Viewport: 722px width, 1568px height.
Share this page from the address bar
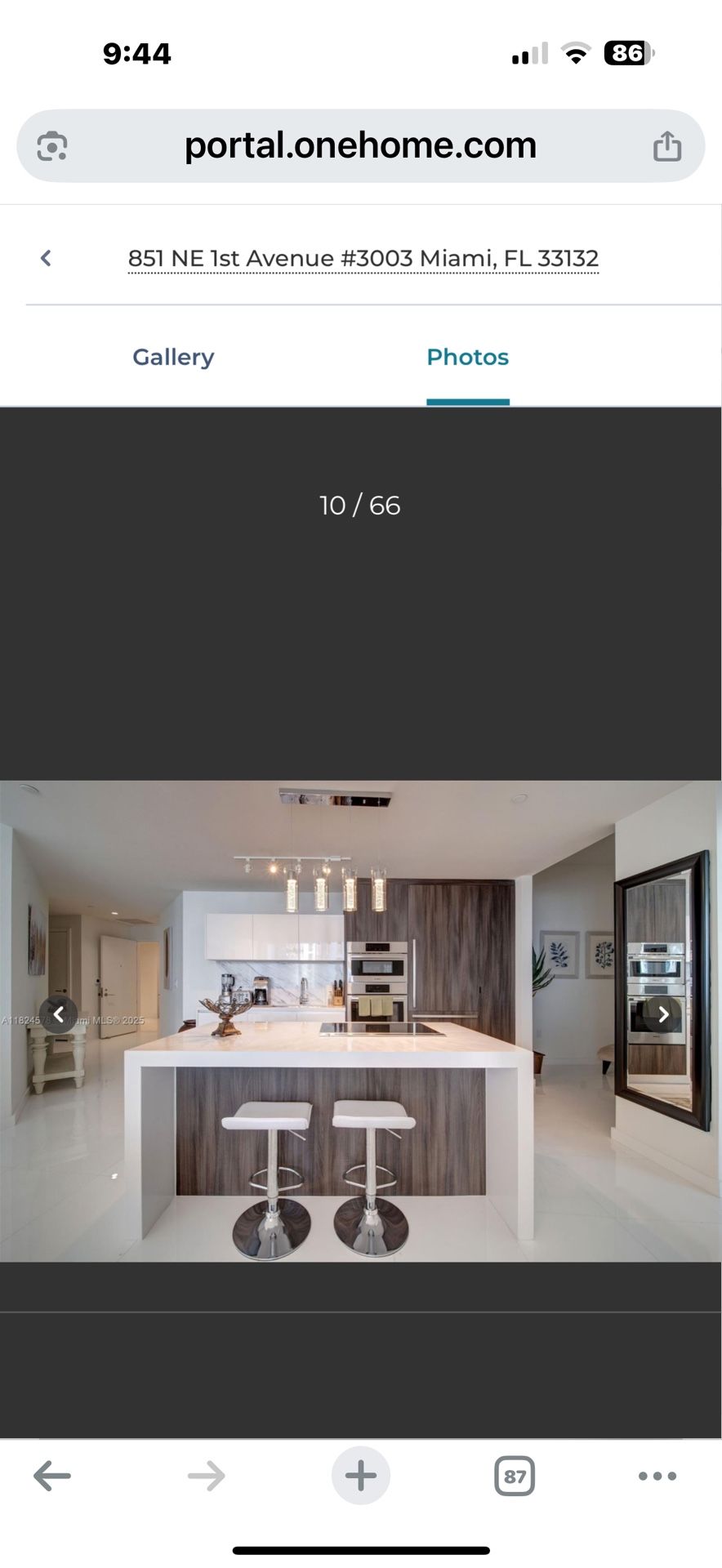tap(666, 146)
